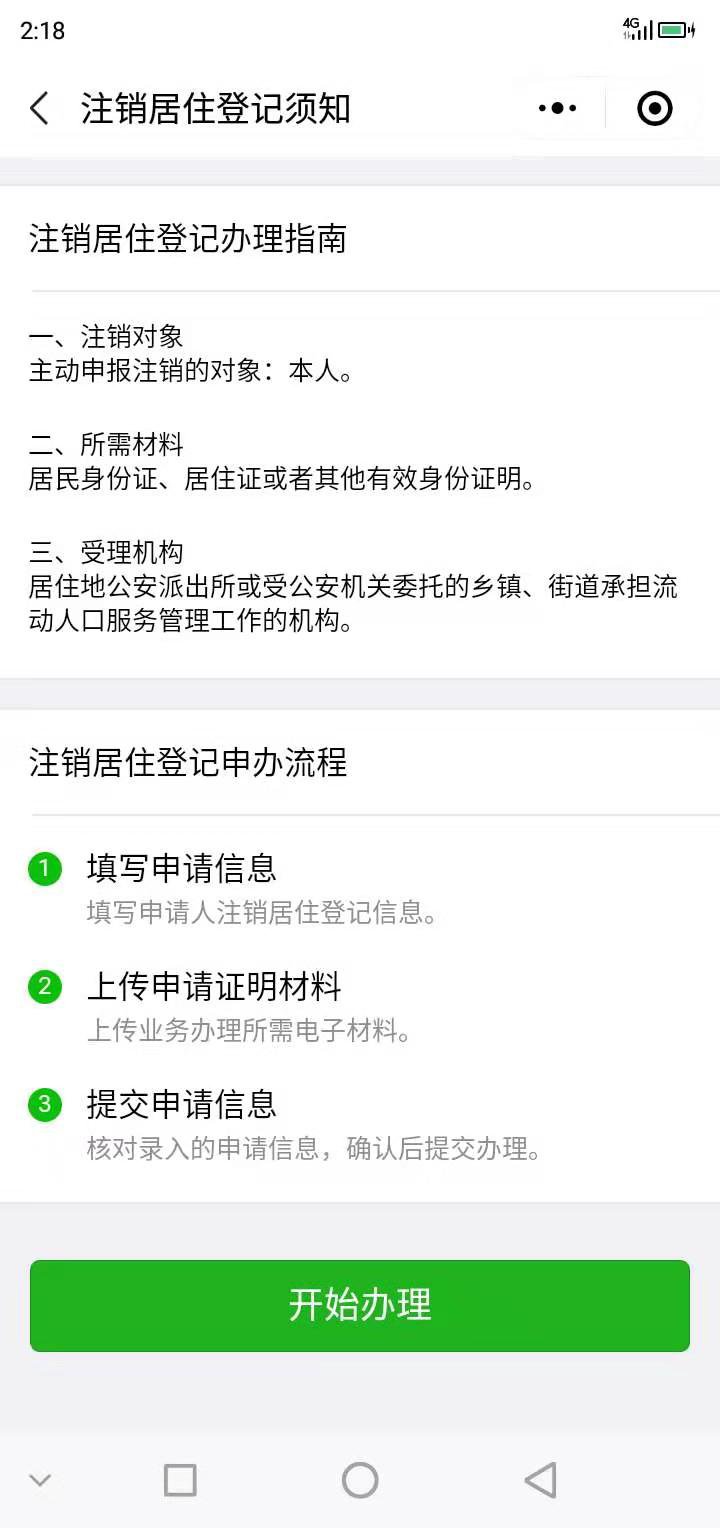Image resolution: width=720 pixels, height=1528 pixels.
Task: Open the mini program more options menu
Action: (557, 108)
